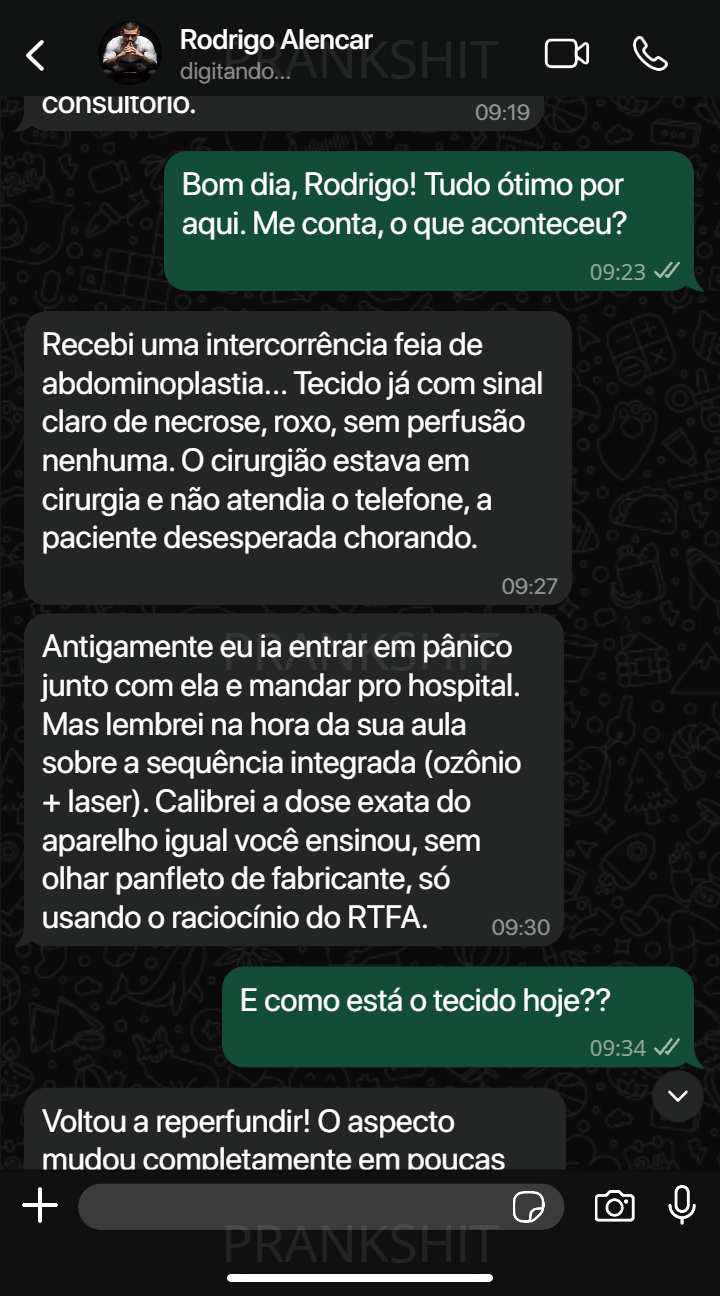View Rodrigo Alencar's profile photo
This screenshot has height=1296, width=720.
[130, 54]
